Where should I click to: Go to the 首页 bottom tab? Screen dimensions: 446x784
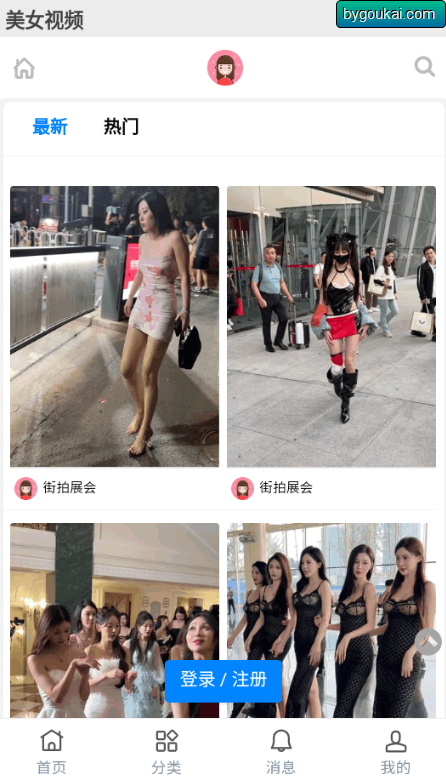(x=52, y=752)
